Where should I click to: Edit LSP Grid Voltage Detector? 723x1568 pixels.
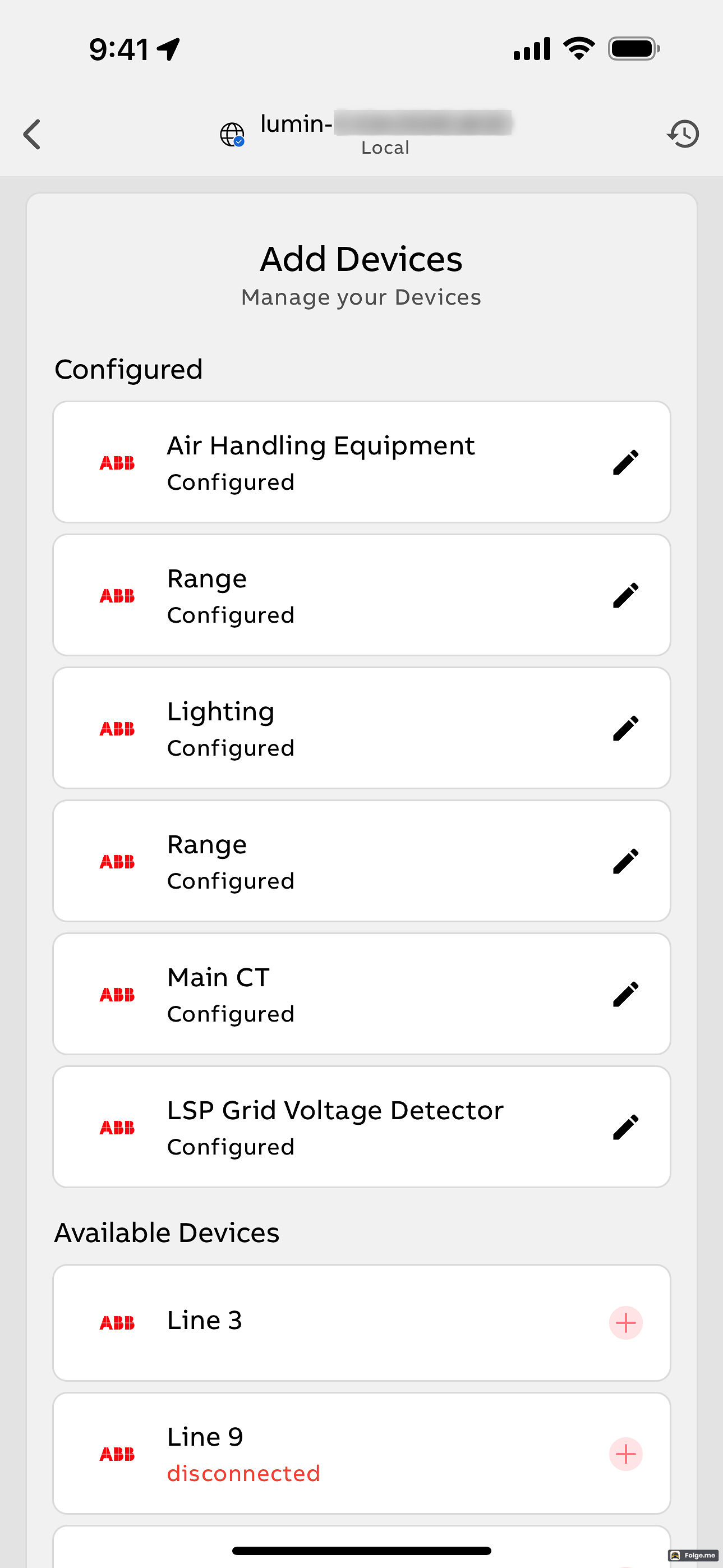pyautogui.click(x=625, y=1127)
